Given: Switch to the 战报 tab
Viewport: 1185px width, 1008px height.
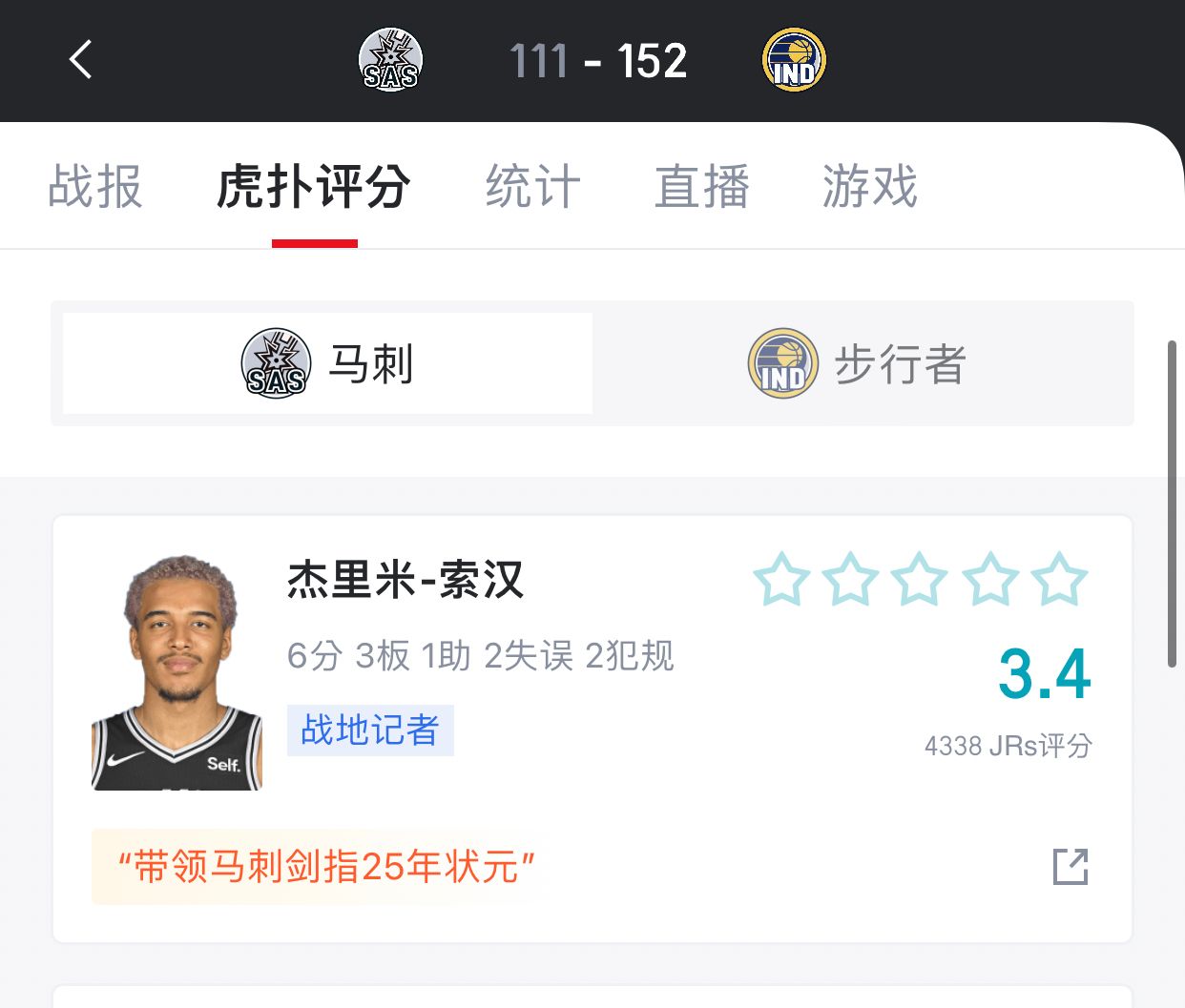Looking at the screenshot, I should pos(95,186).
